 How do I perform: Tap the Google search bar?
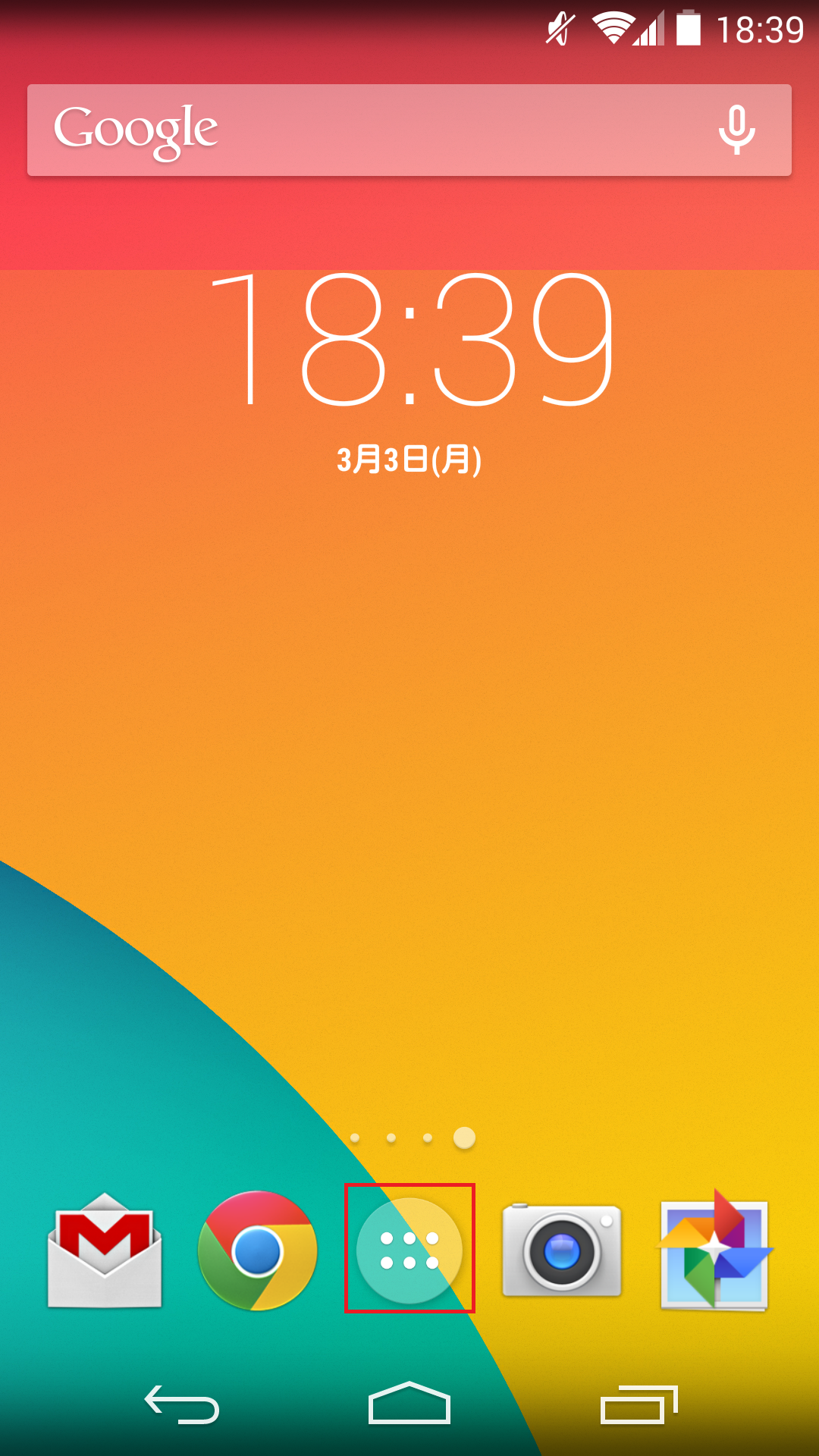coord(409,130)
